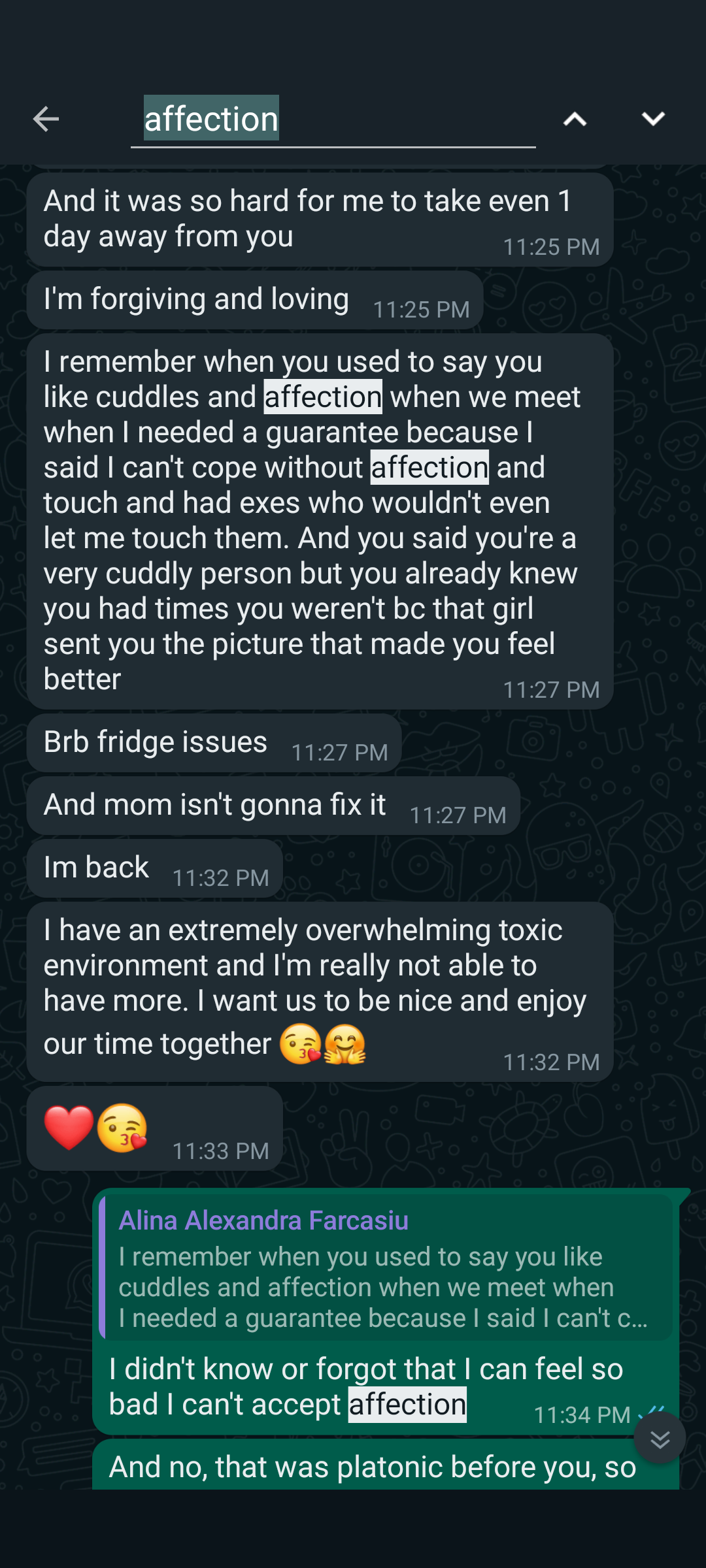
Task: Go to next search result with down chevron
Action: click(653, 119)
